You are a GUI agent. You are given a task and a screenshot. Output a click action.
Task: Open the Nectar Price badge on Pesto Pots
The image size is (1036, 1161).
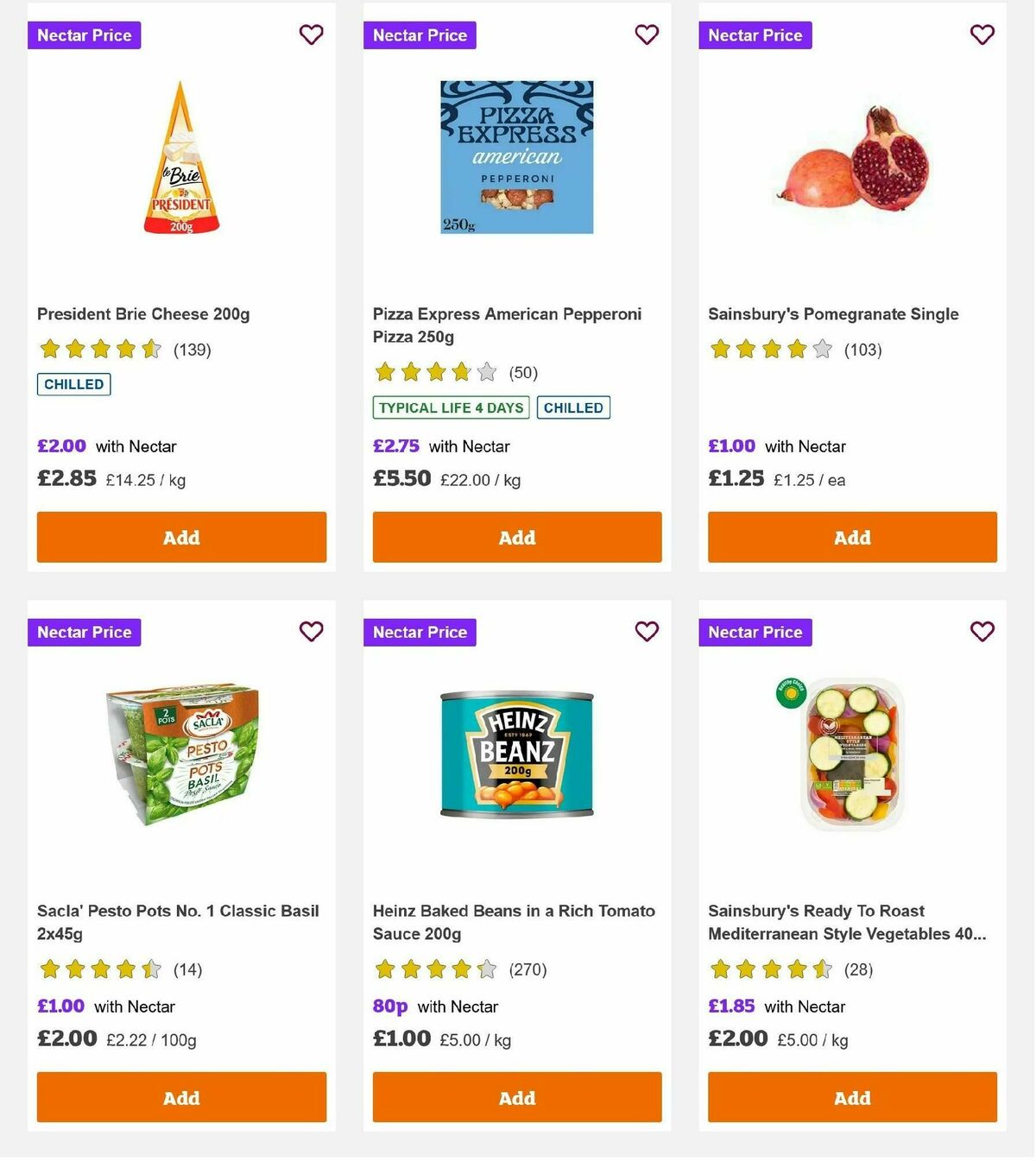[x=84, y=632]
